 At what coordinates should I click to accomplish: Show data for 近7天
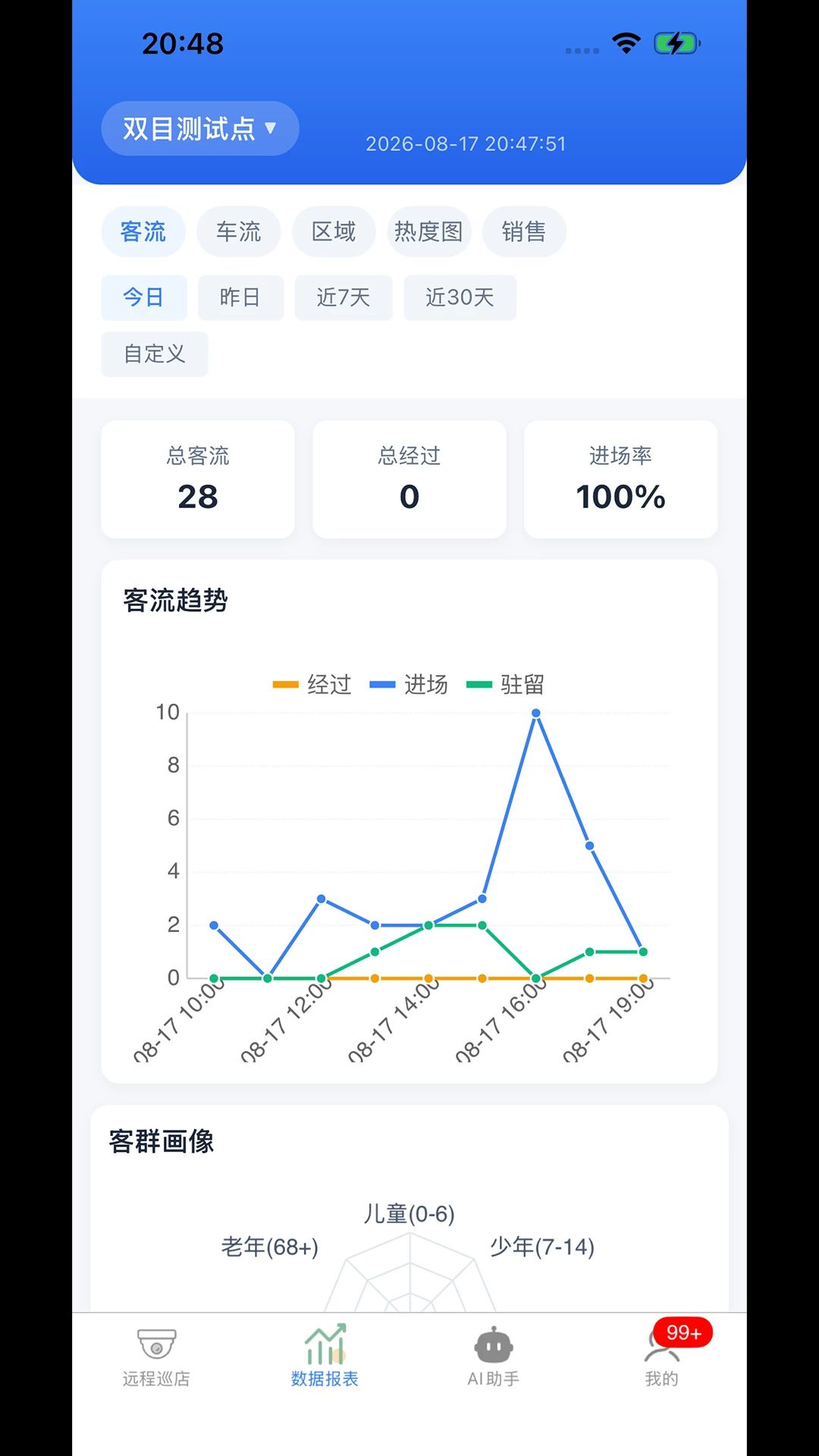point(344,297)
